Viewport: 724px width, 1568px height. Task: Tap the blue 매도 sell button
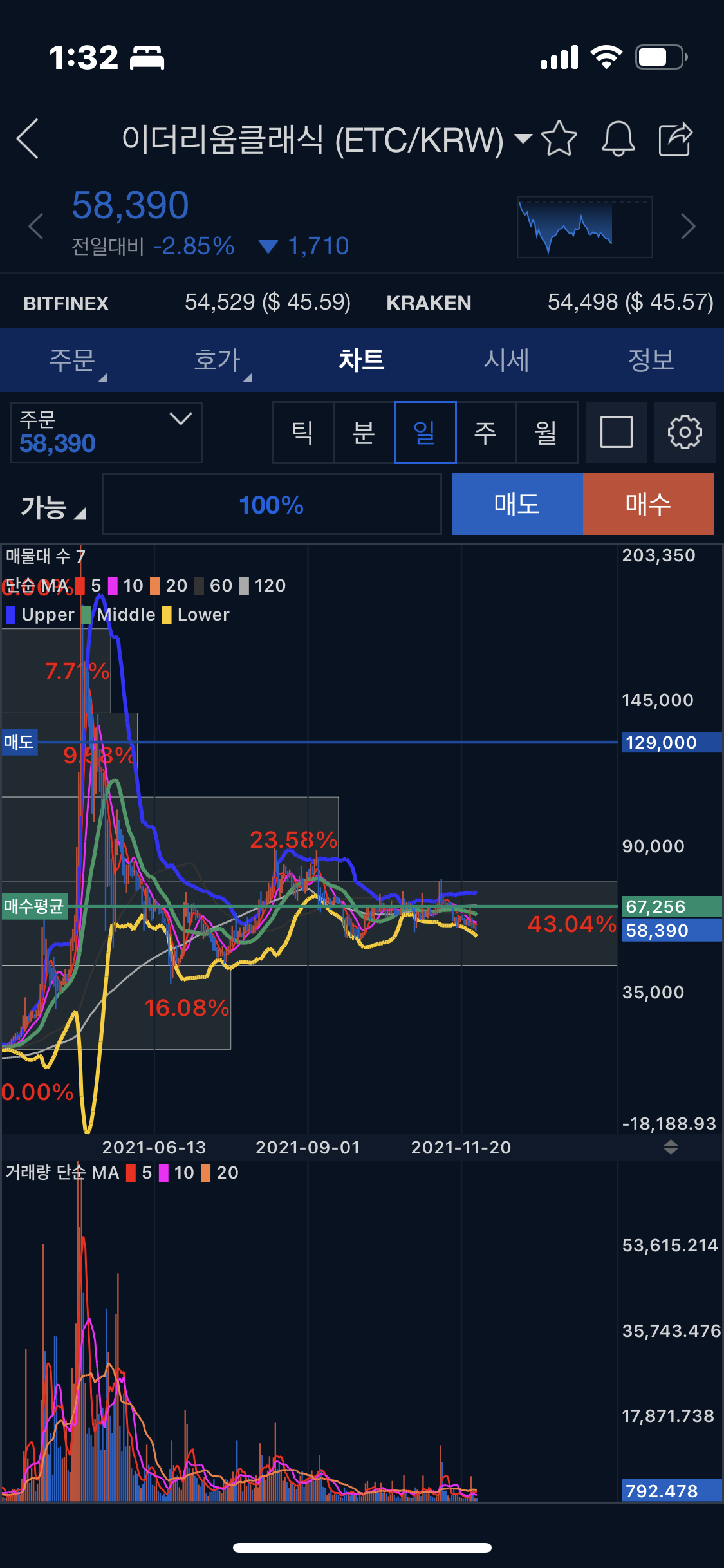tap(517, 504)
